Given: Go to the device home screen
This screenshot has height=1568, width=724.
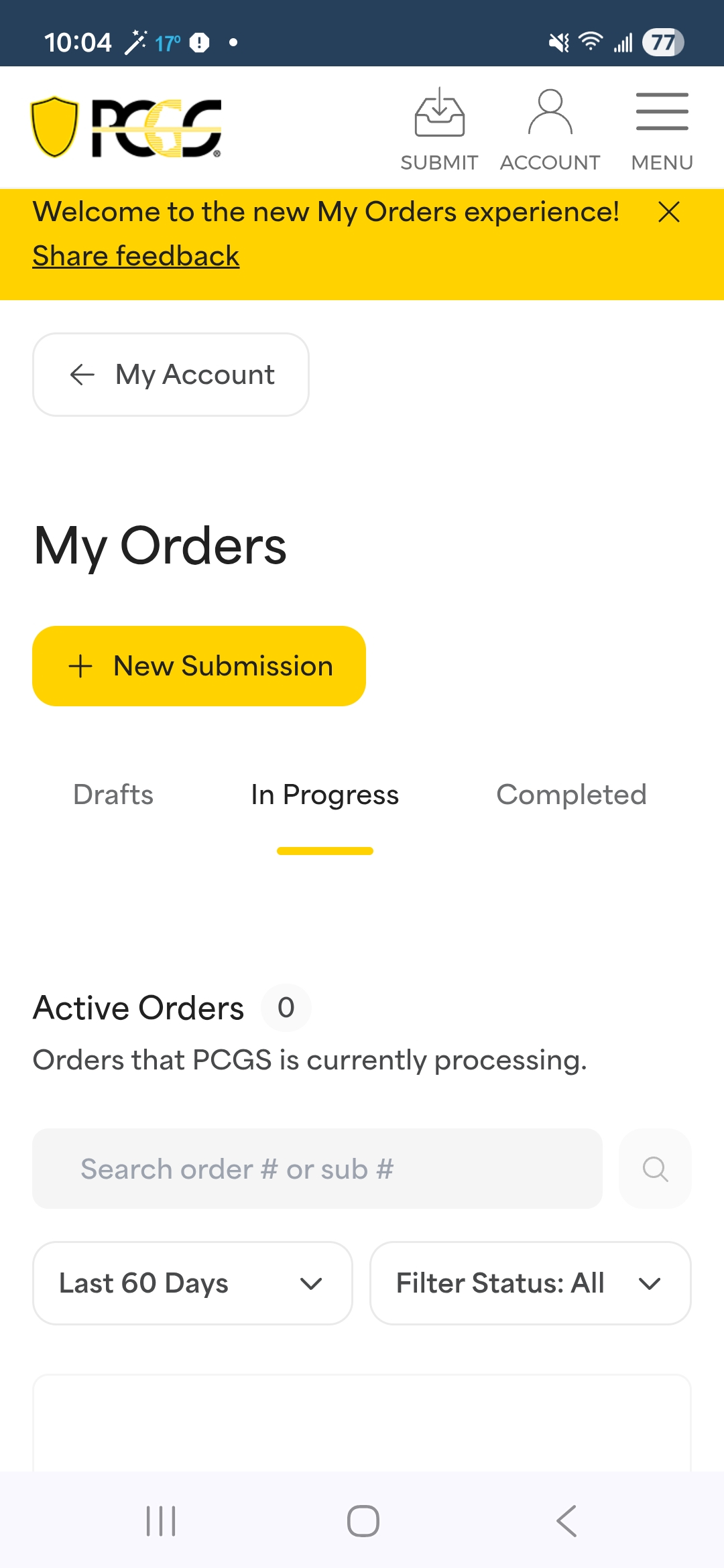Looking at the screenshot, I should 363,1521.
